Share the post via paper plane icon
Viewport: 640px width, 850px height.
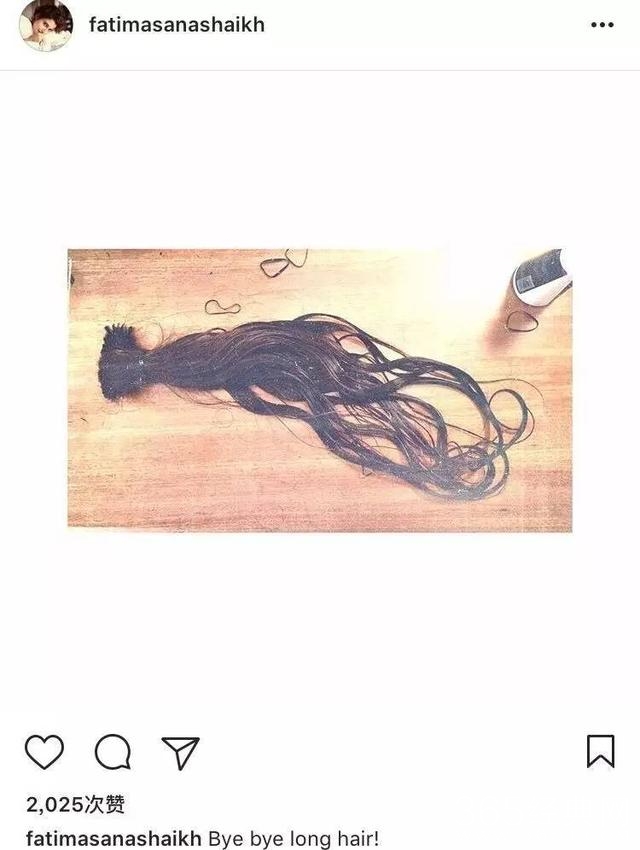[181, 752]
